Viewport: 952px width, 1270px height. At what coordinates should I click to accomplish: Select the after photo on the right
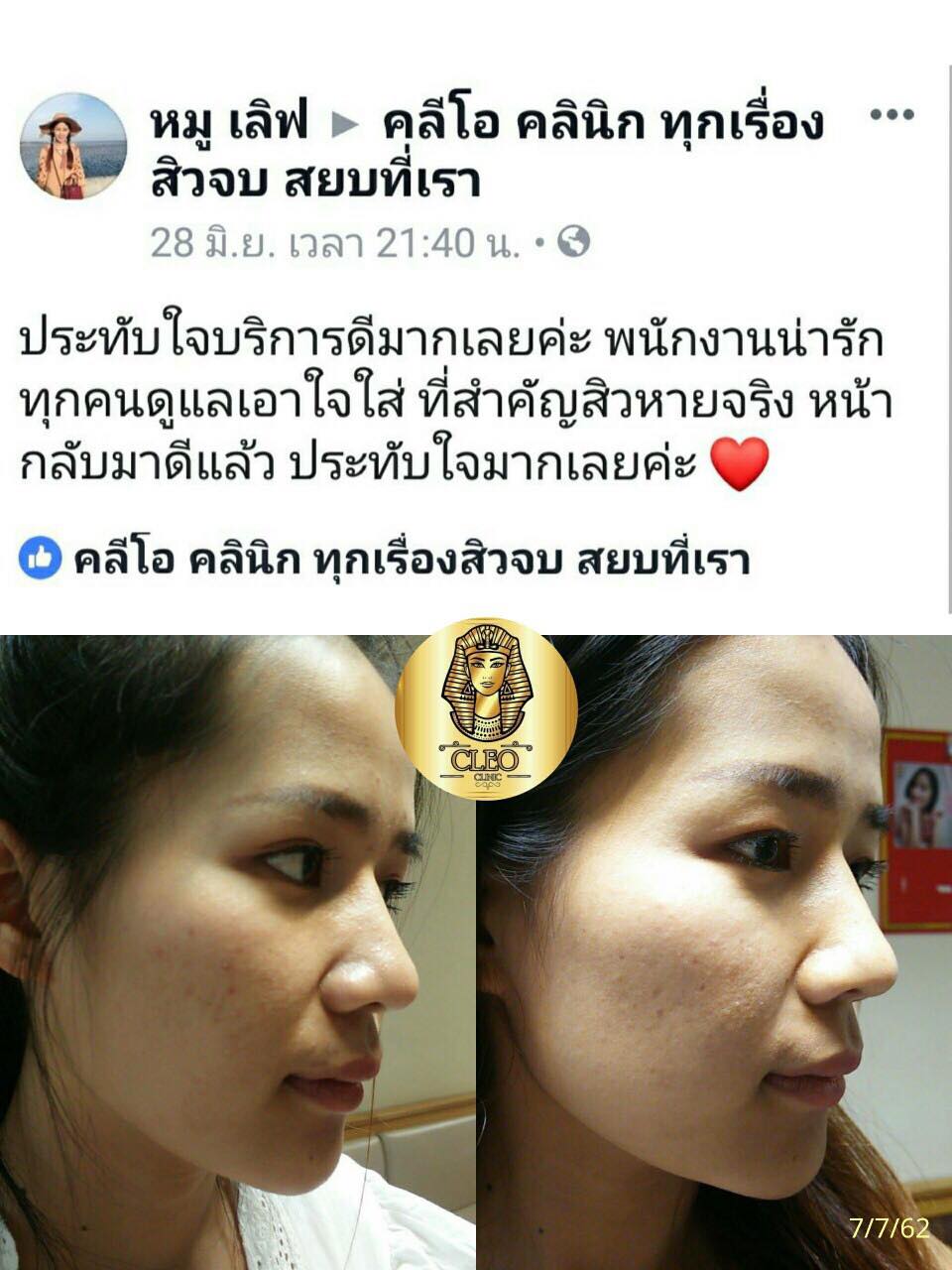click(x=714, y=952)
